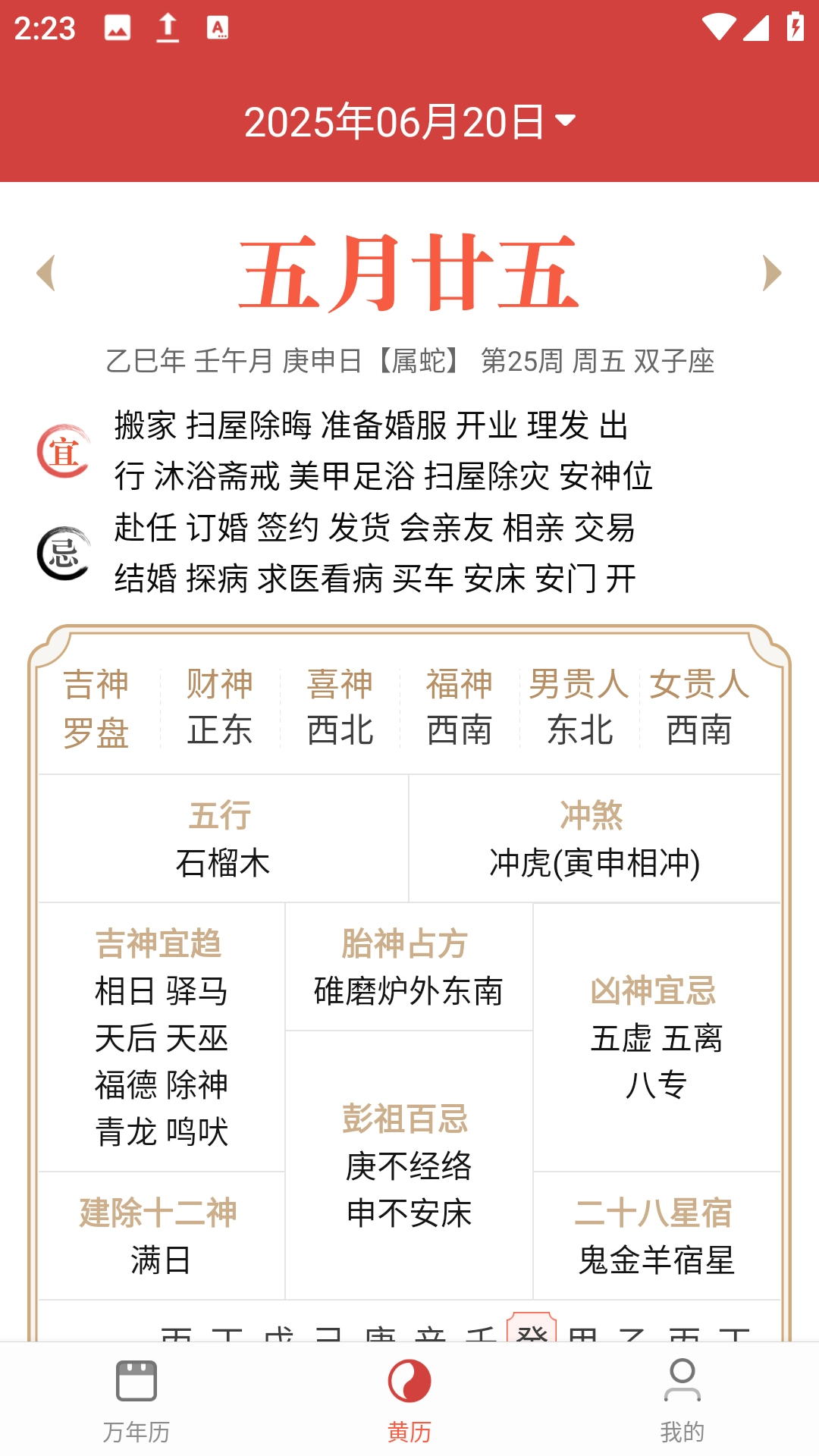Select the 黄历 tab
This screenshot has width=819, height=1456.
[x=409, y=1399]
